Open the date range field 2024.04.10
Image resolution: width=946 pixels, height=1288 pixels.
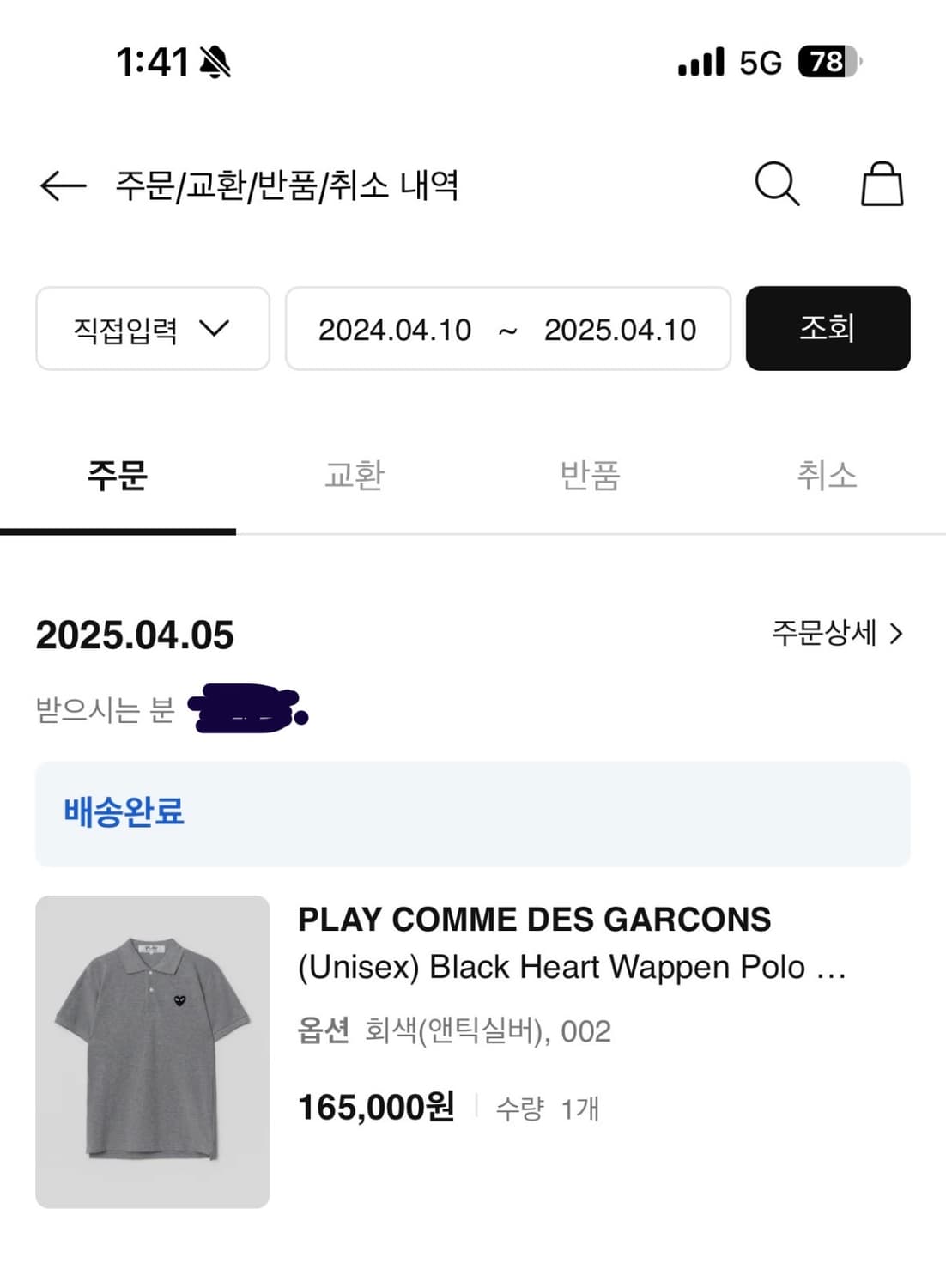coord(395,329)
